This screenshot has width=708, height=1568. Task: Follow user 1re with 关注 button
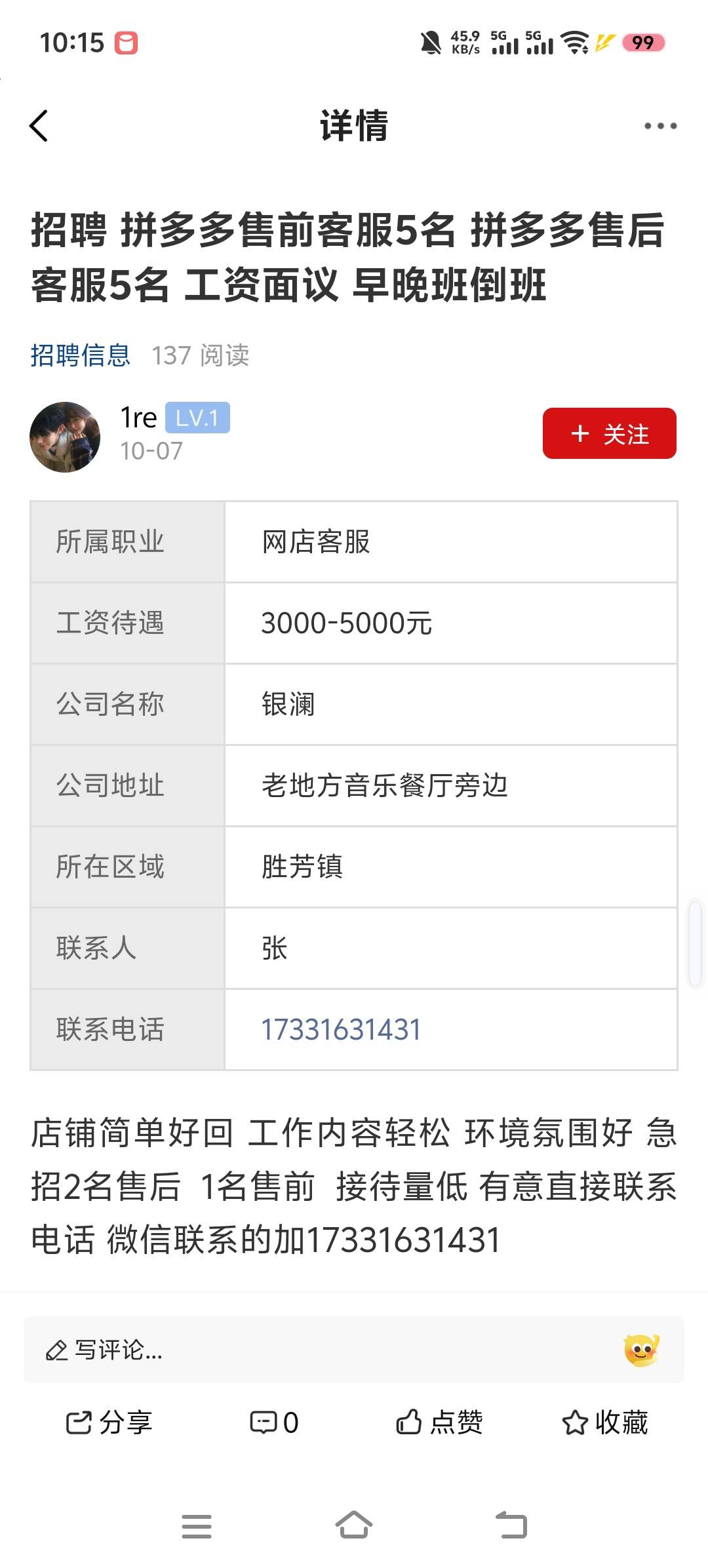pos(609,433)
